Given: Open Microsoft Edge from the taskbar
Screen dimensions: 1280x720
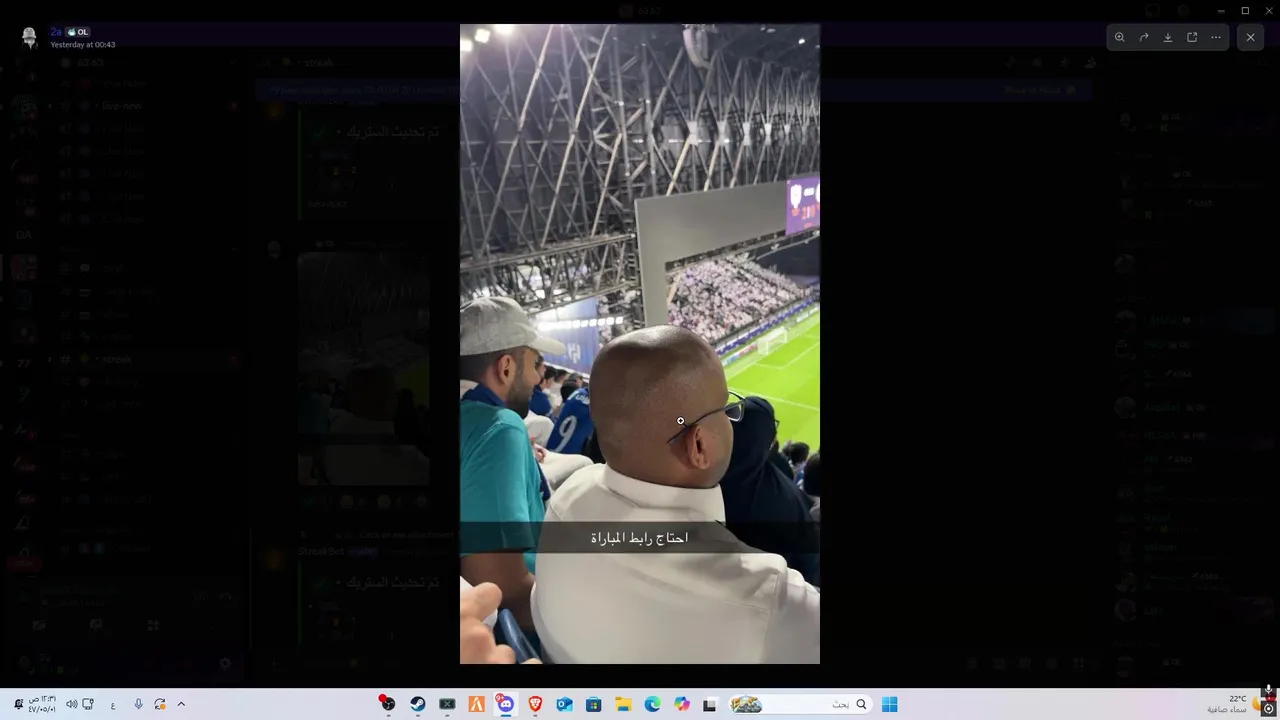Looking at the screenshot, I should click(x=652, y=704).
